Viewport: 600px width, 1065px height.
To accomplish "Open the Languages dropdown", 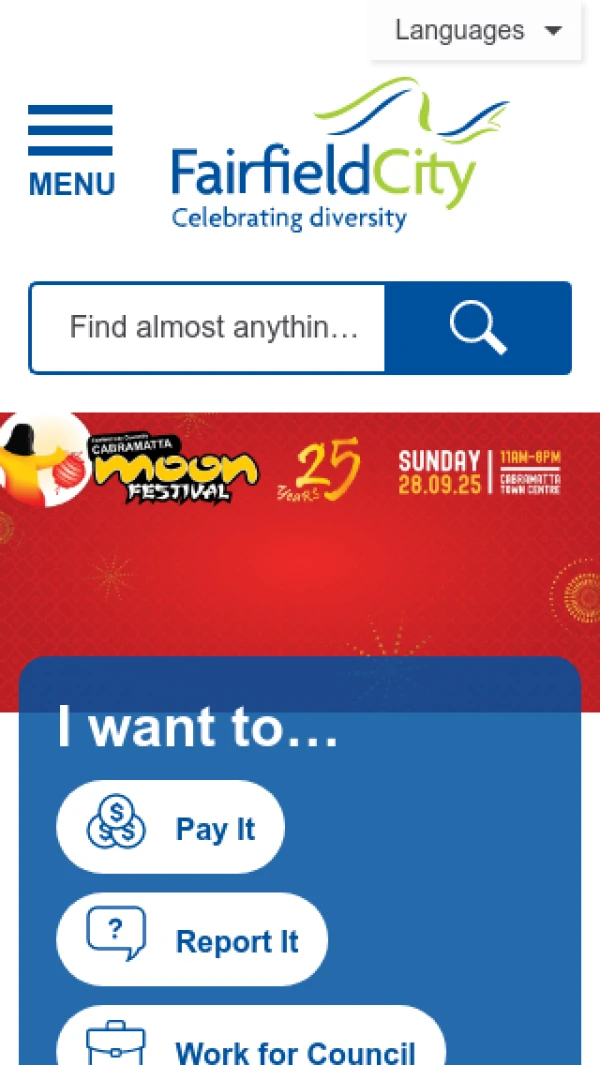I will (x=476, y=31).
